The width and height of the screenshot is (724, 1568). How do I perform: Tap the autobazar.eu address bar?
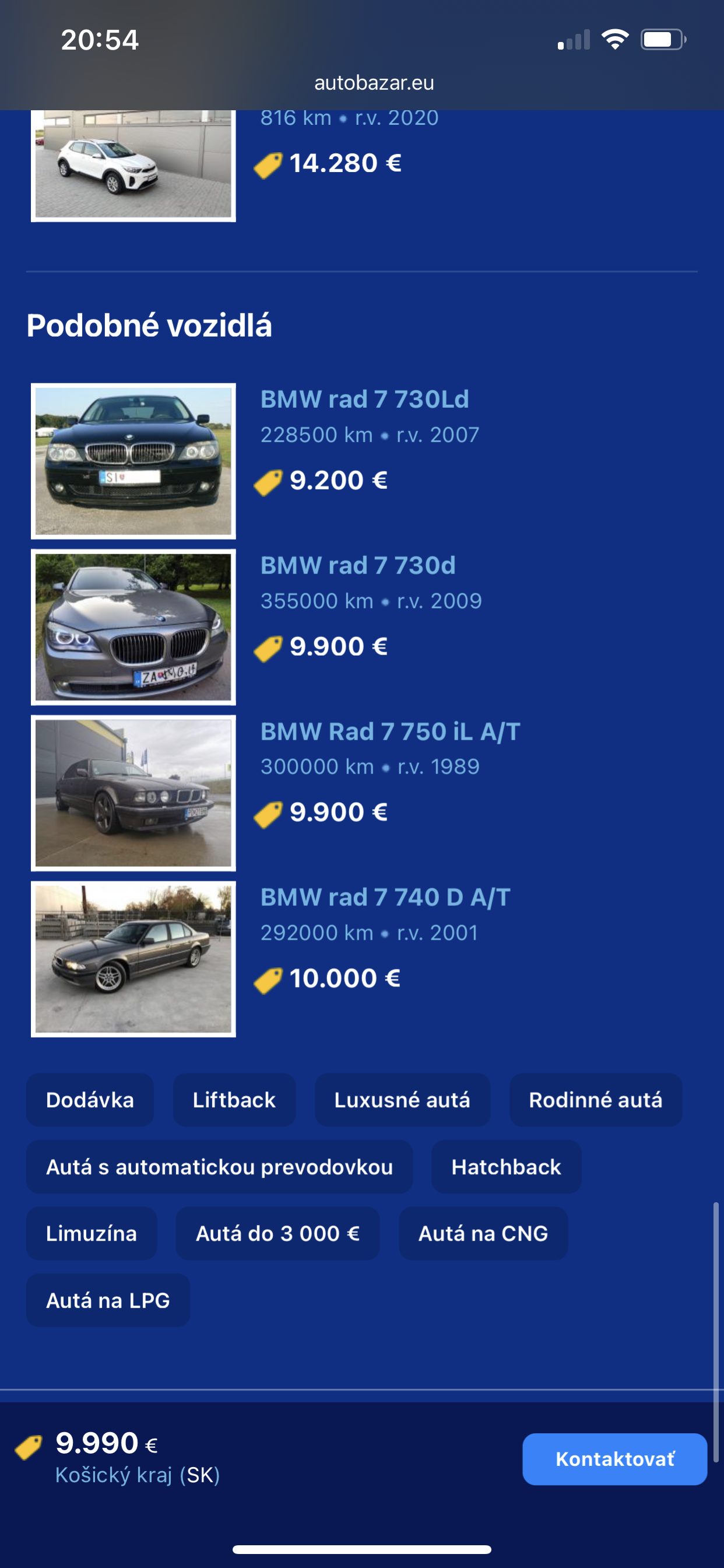click(374, 83)
